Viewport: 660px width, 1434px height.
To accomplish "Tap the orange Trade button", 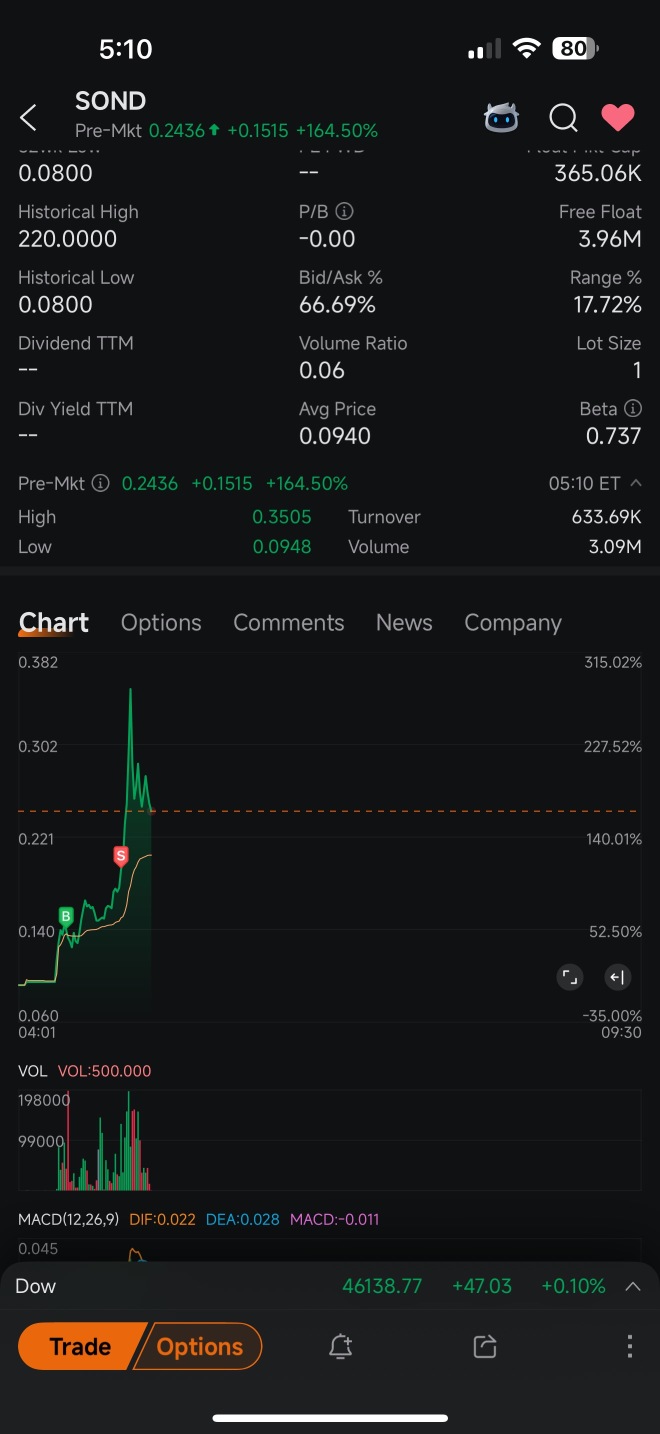I will [81, 1346].
